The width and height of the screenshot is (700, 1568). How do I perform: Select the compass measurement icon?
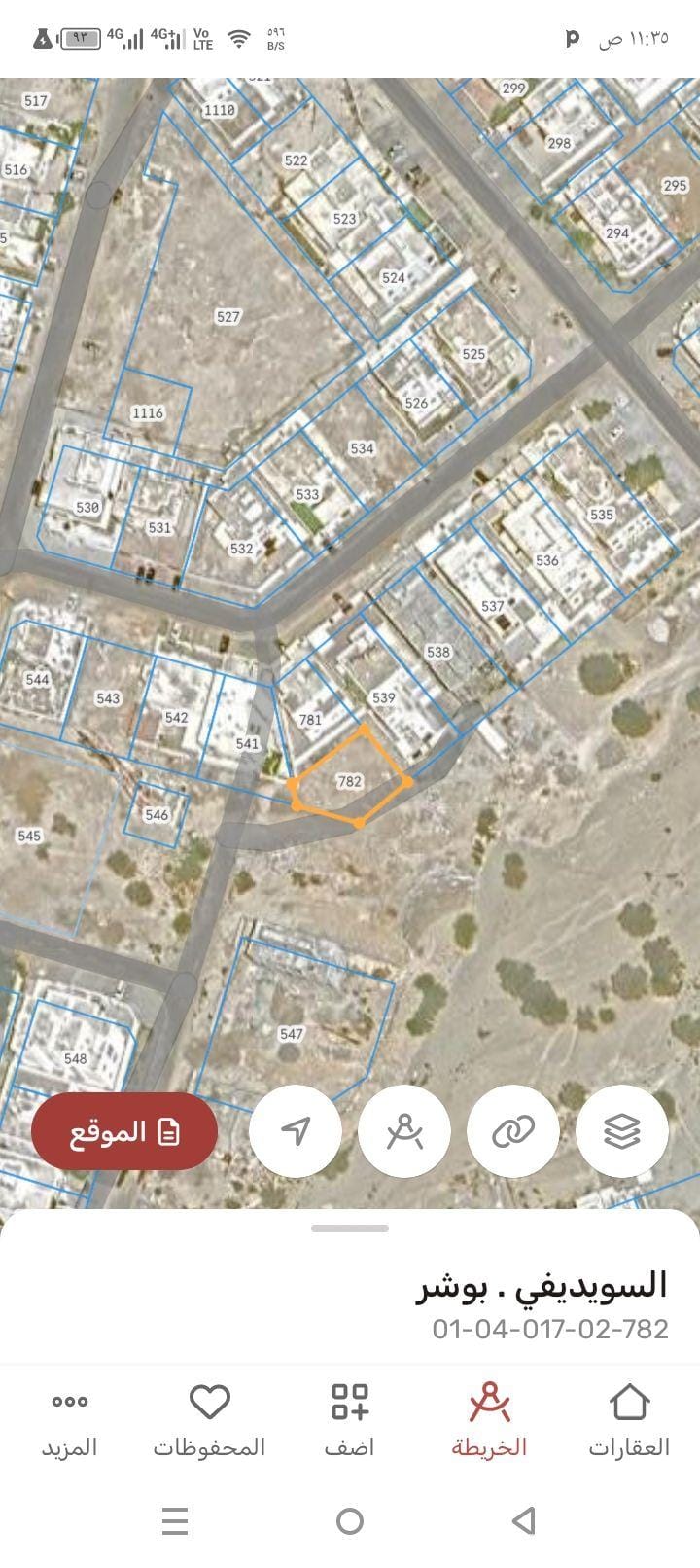point(404,1129)
